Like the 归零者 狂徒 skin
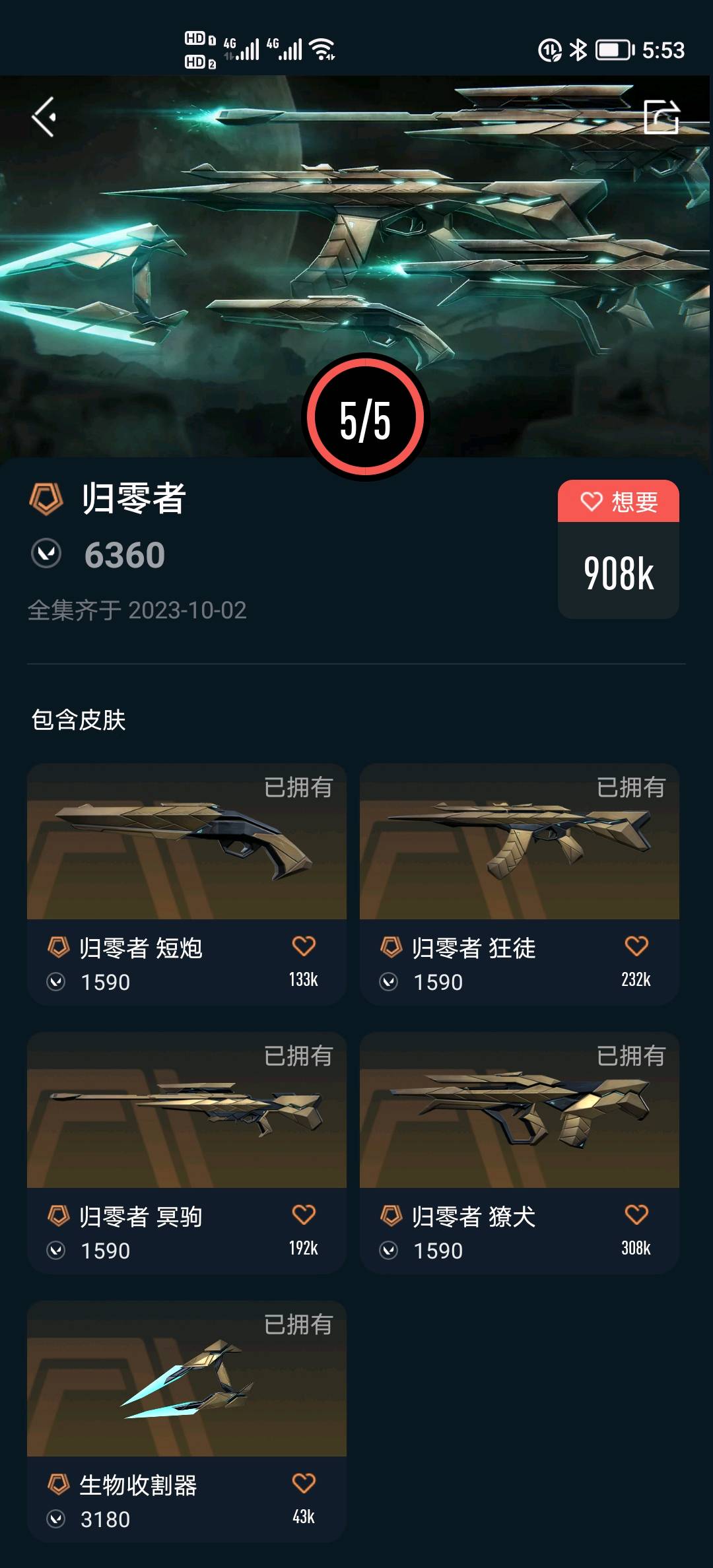The image size is (713, 1568). click(x=636, y=946)
